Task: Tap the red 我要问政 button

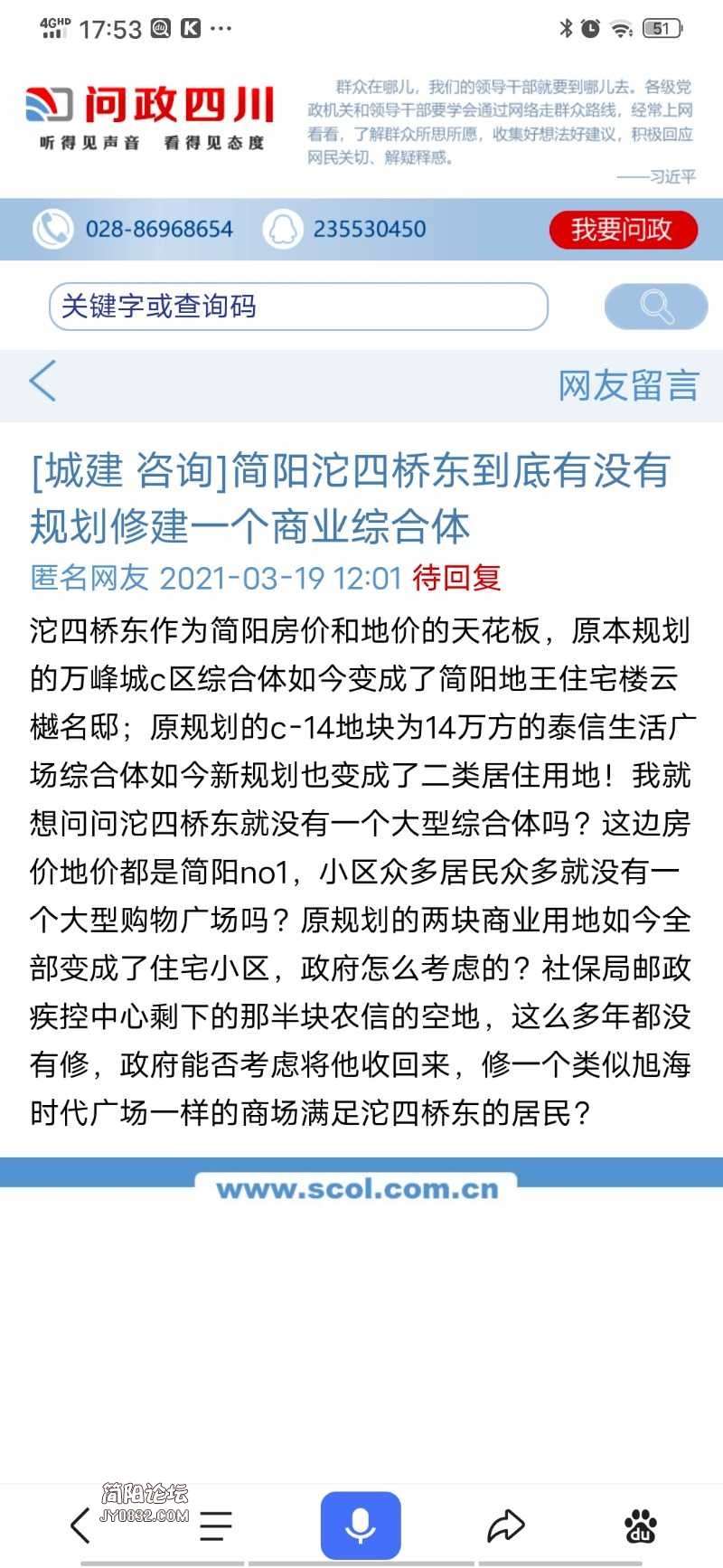Action: (623, 230)
